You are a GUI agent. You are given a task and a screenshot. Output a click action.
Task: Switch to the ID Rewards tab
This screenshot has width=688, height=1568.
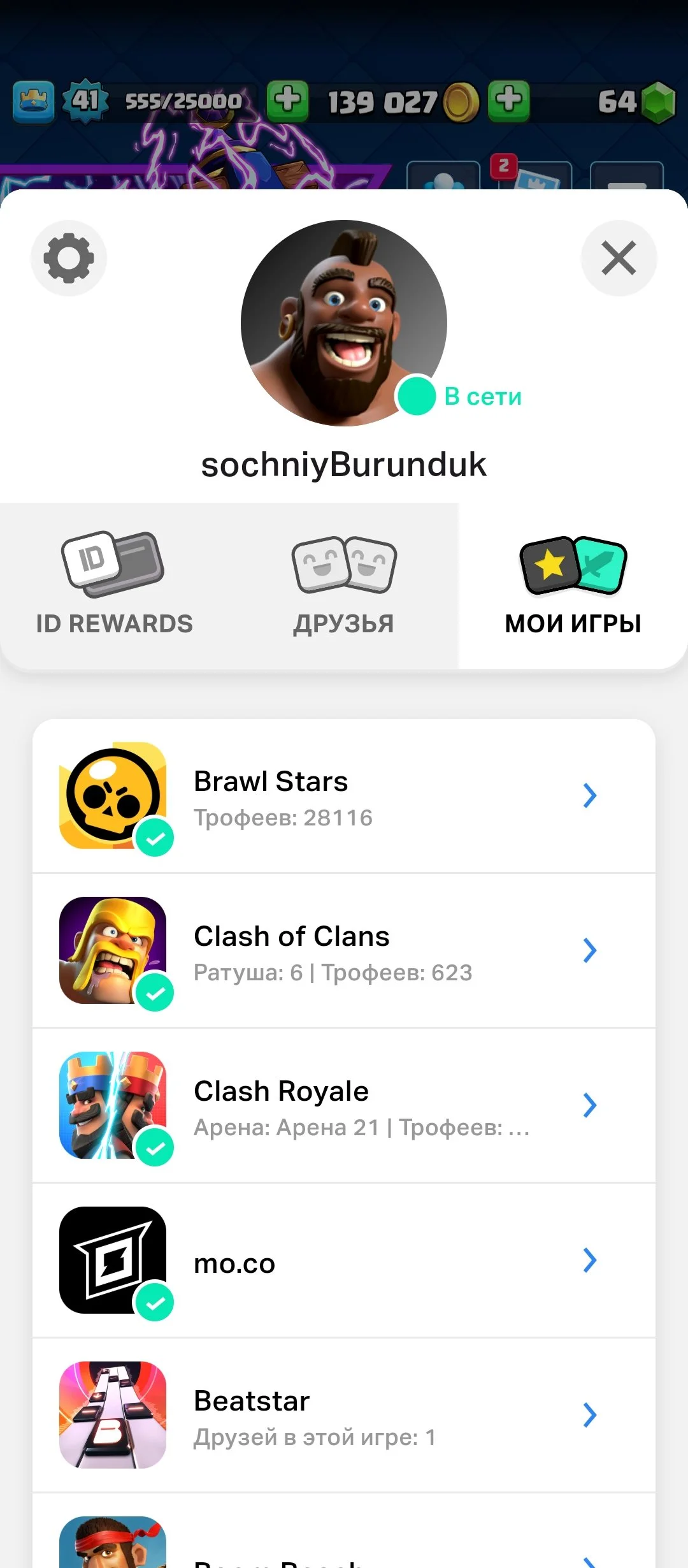pyautogui.click(x=115, y=586)
